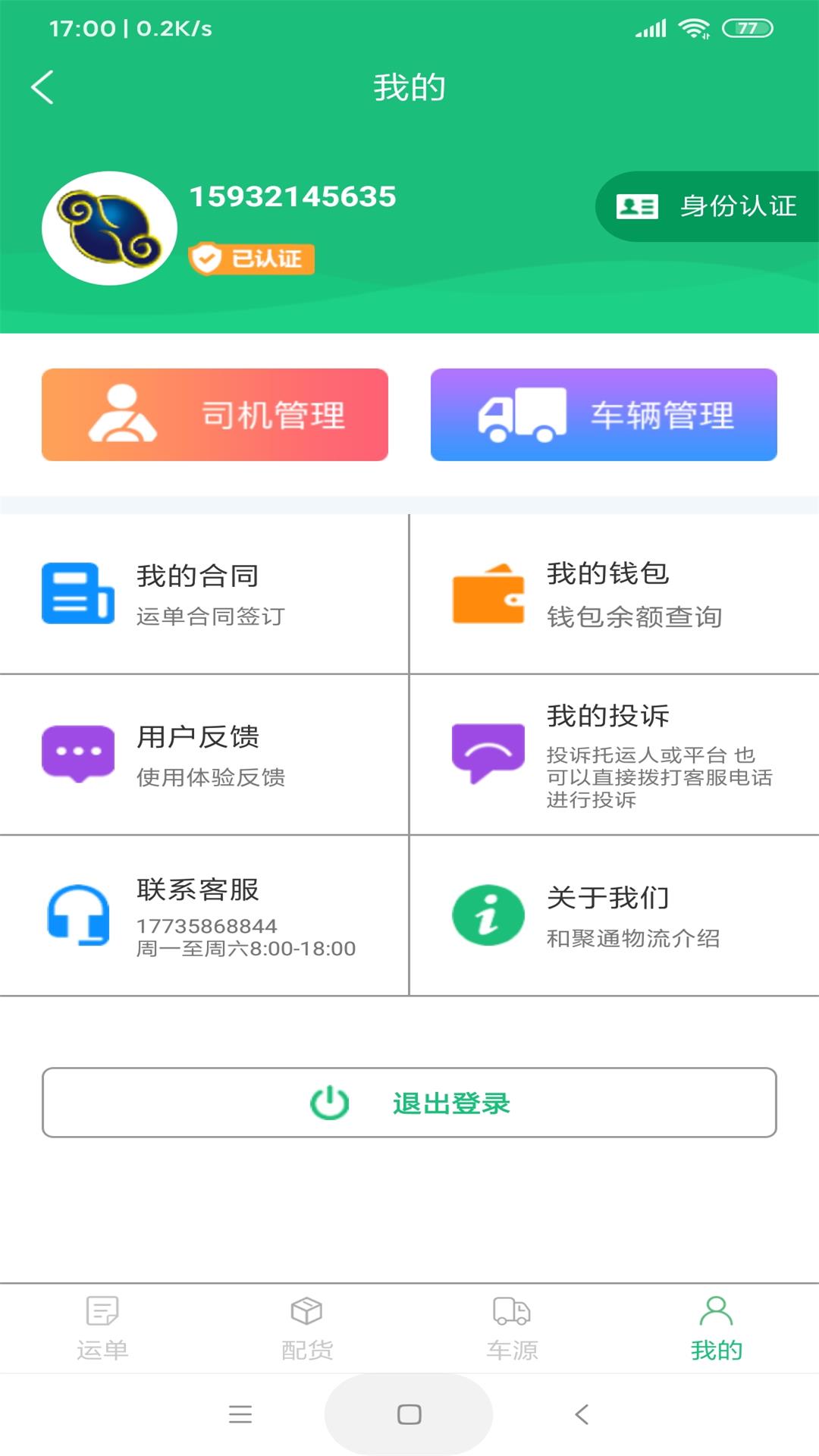The width and height of the screenshot is (819, 1456).
Task: Switch to the 配货 tab
Action: [307, 1329]
